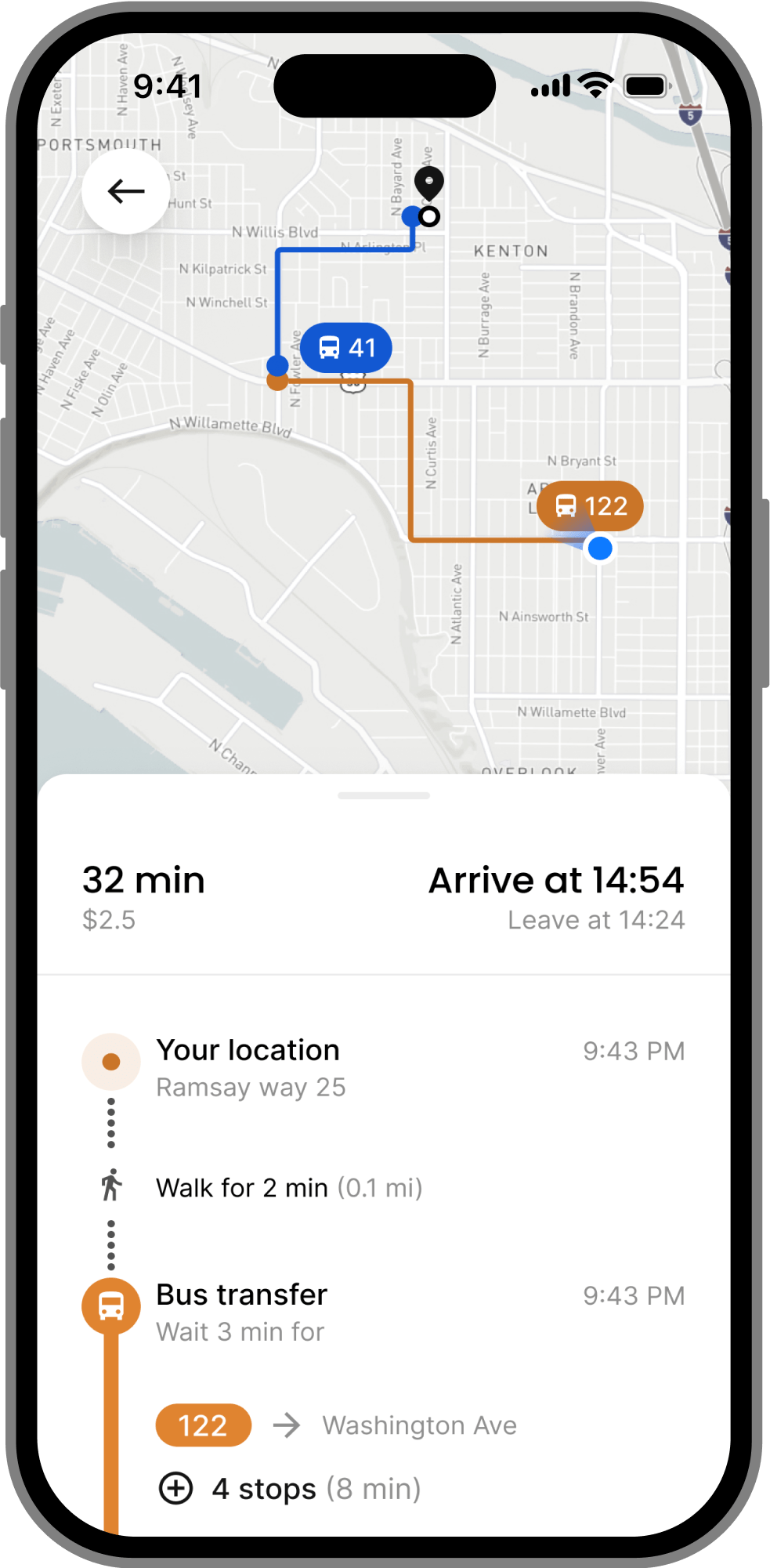The image size is (770, 1568).
Task: Go back using the arrow button
Action: click(x=125, y=191)
